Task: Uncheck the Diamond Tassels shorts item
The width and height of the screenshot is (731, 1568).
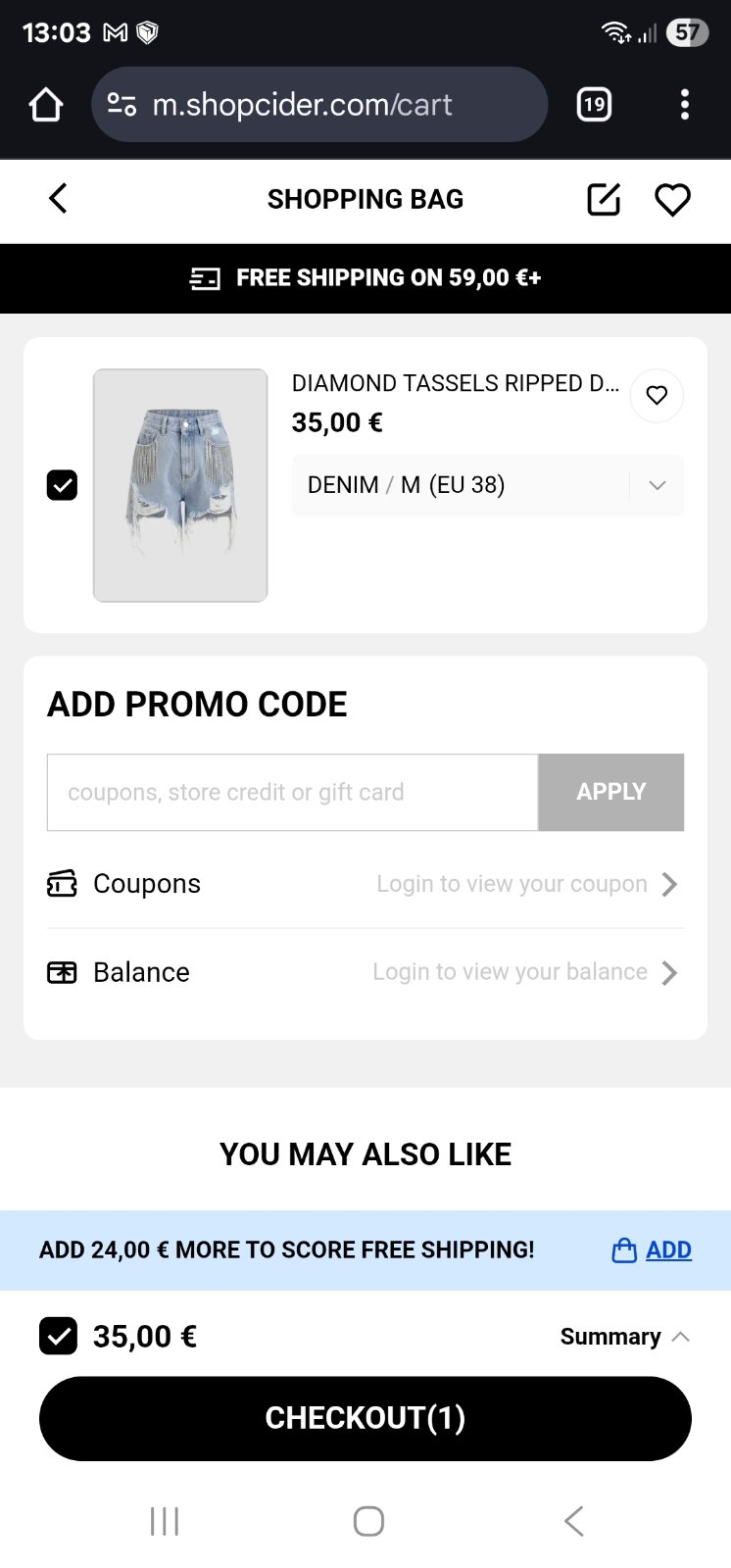Action: pyautogui.click(x=62, y=485)
